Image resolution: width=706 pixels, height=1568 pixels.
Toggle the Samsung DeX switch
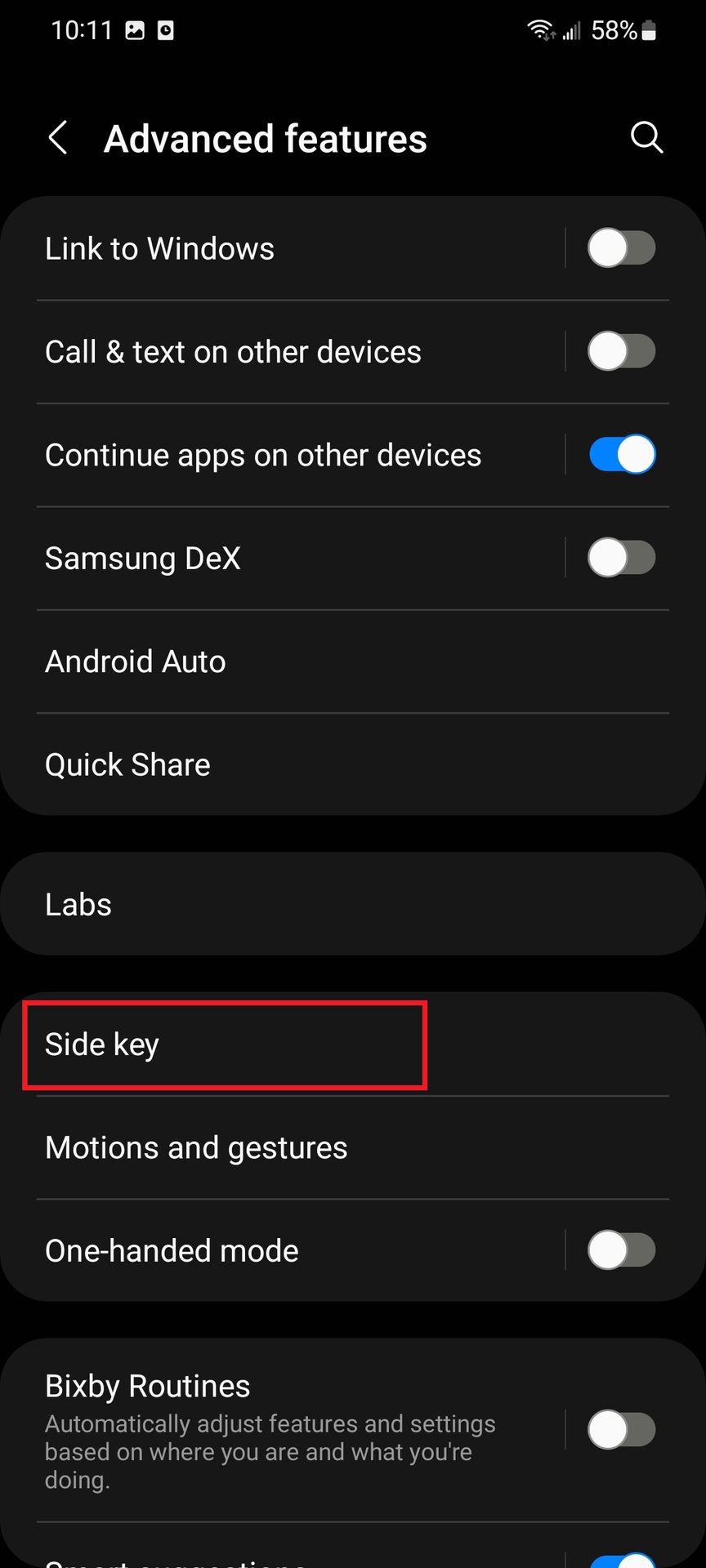click(621, 559)
